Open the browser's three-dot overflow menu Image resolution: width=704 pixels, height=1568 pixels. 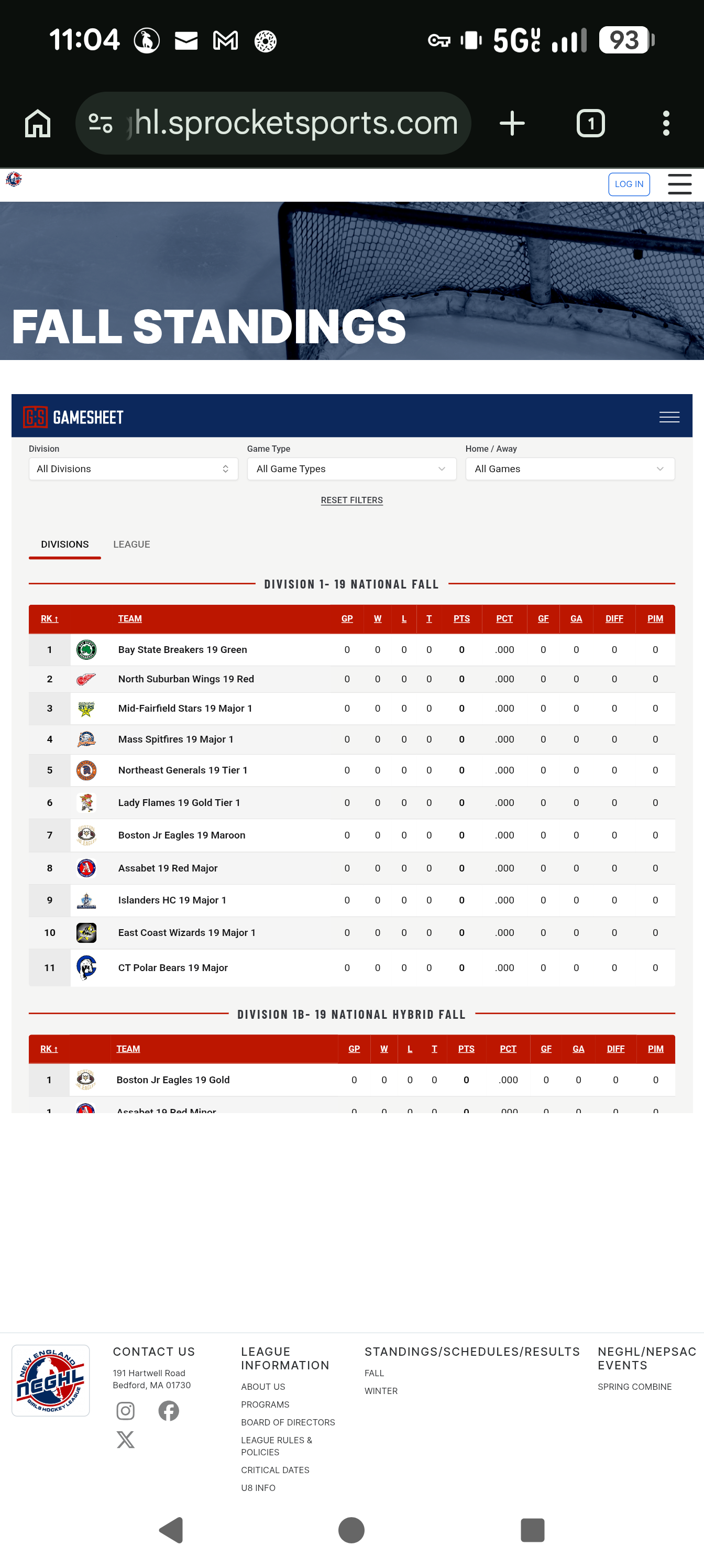click(x=666, y=123)
